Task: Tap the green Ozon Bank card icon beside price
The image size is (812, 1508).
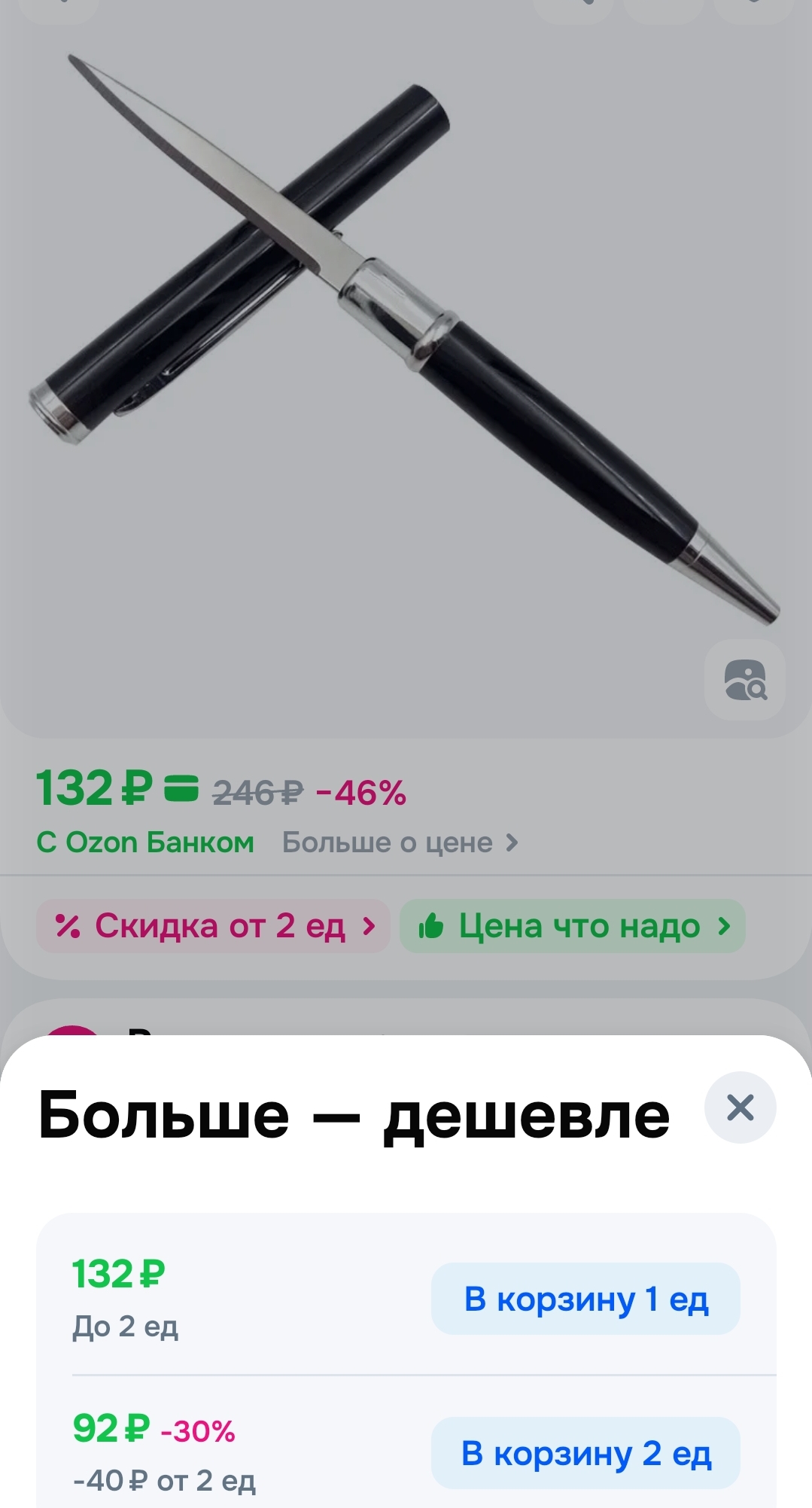Action: (x=182, y=789)
